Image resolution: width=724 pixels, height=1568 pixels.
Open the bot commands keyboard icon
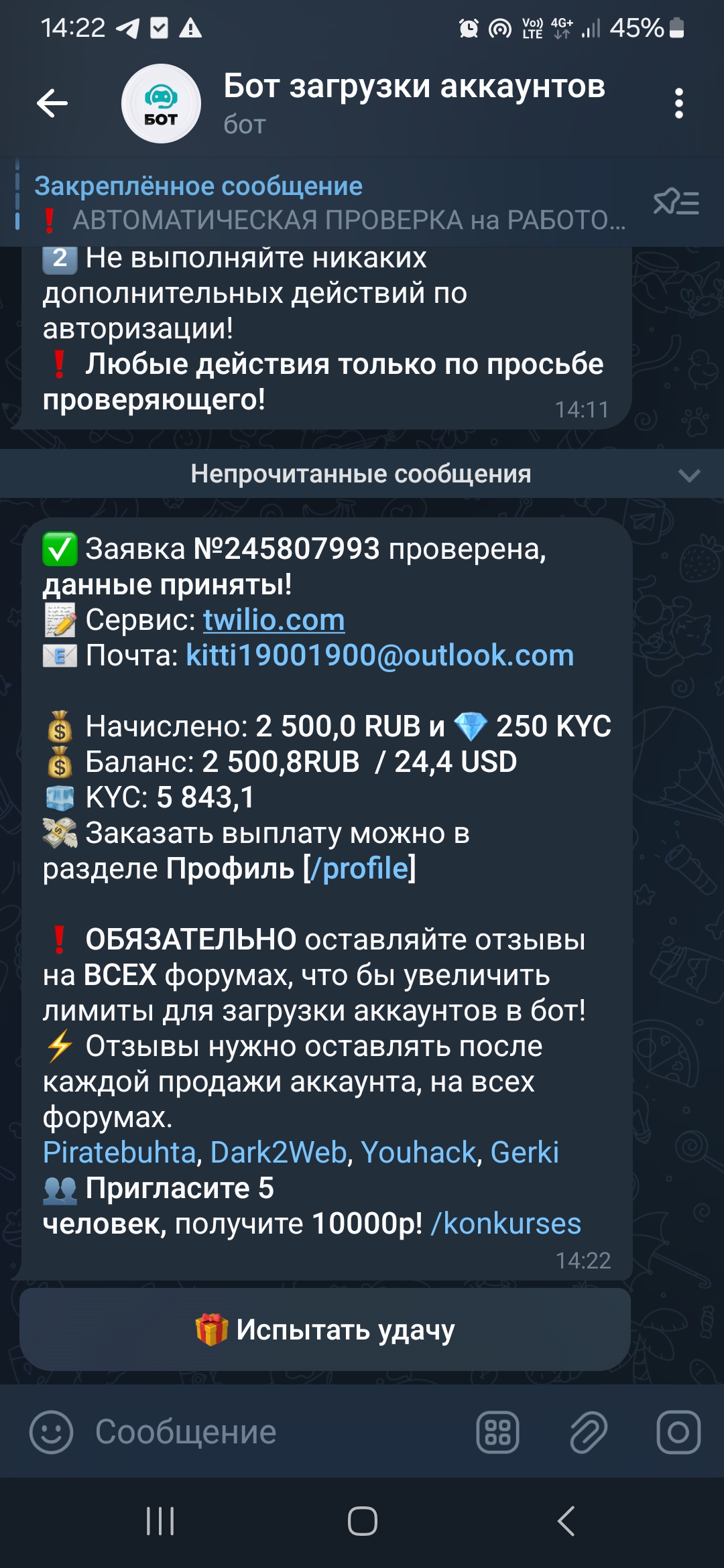point(497,1432)
